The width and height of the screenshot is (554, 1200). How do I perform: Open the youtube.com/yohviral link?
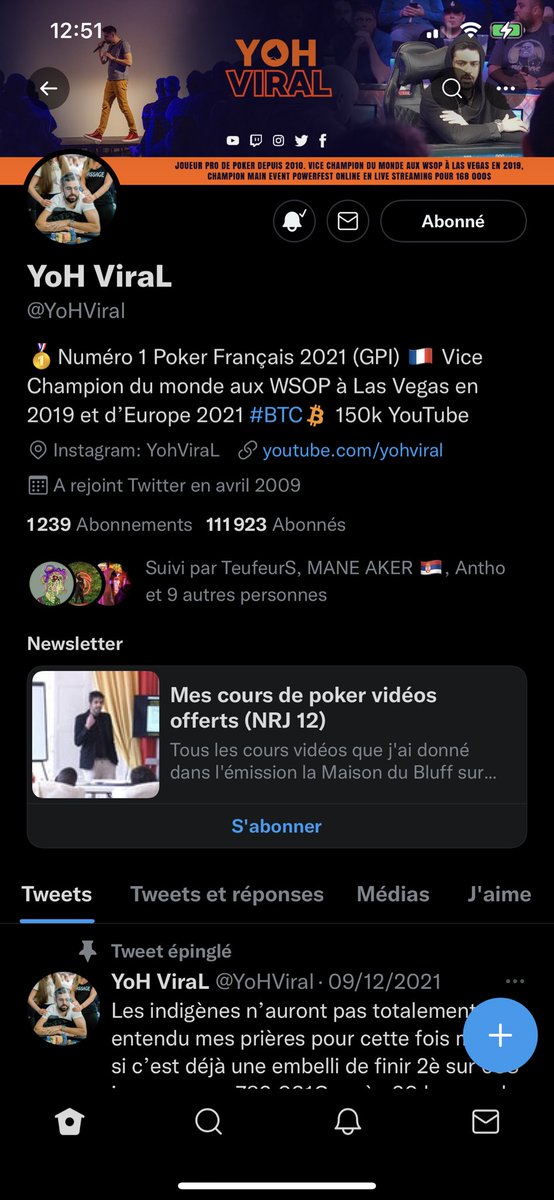(x=352, y=451)
